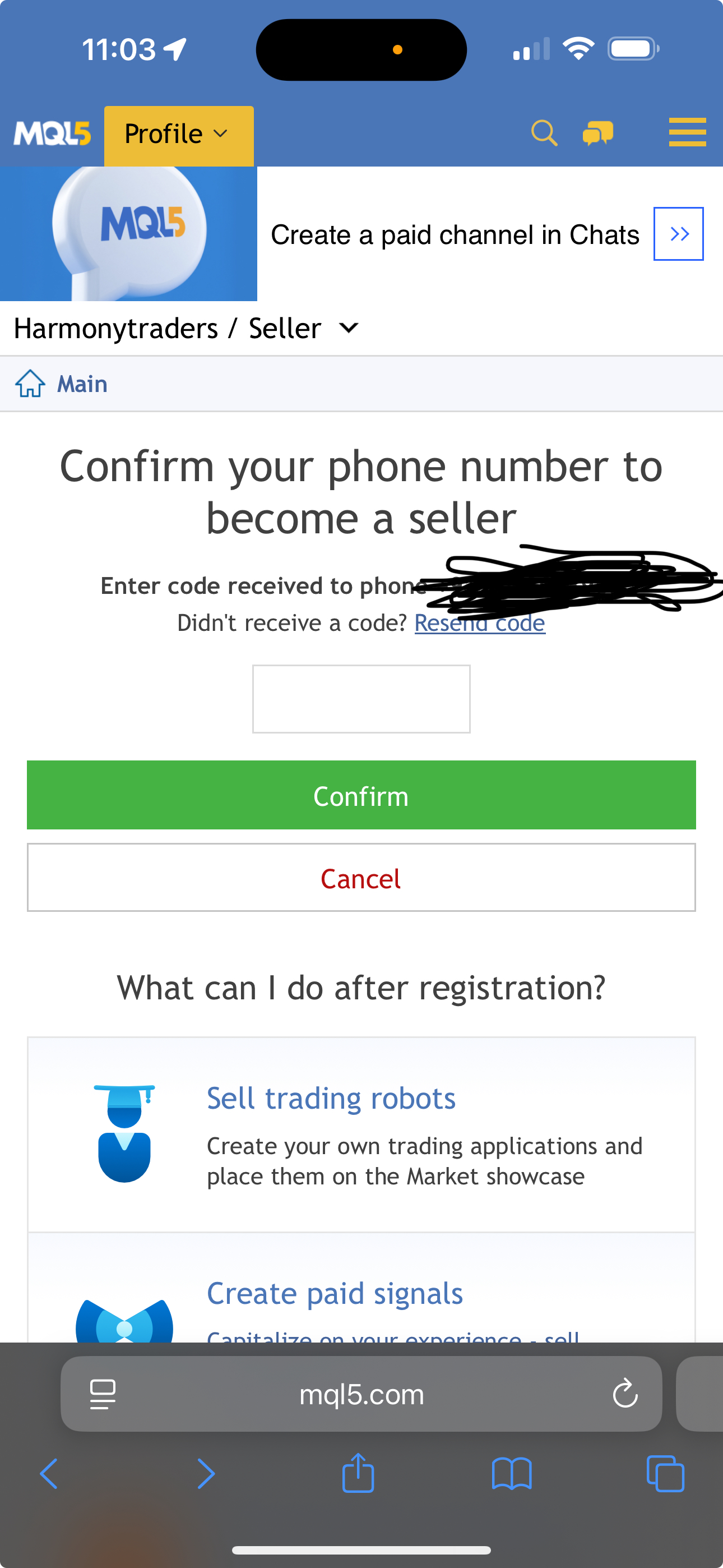Screen dimensions: 723x1568
Task: Tap the green Confirm button
Action: pos(361,795)
